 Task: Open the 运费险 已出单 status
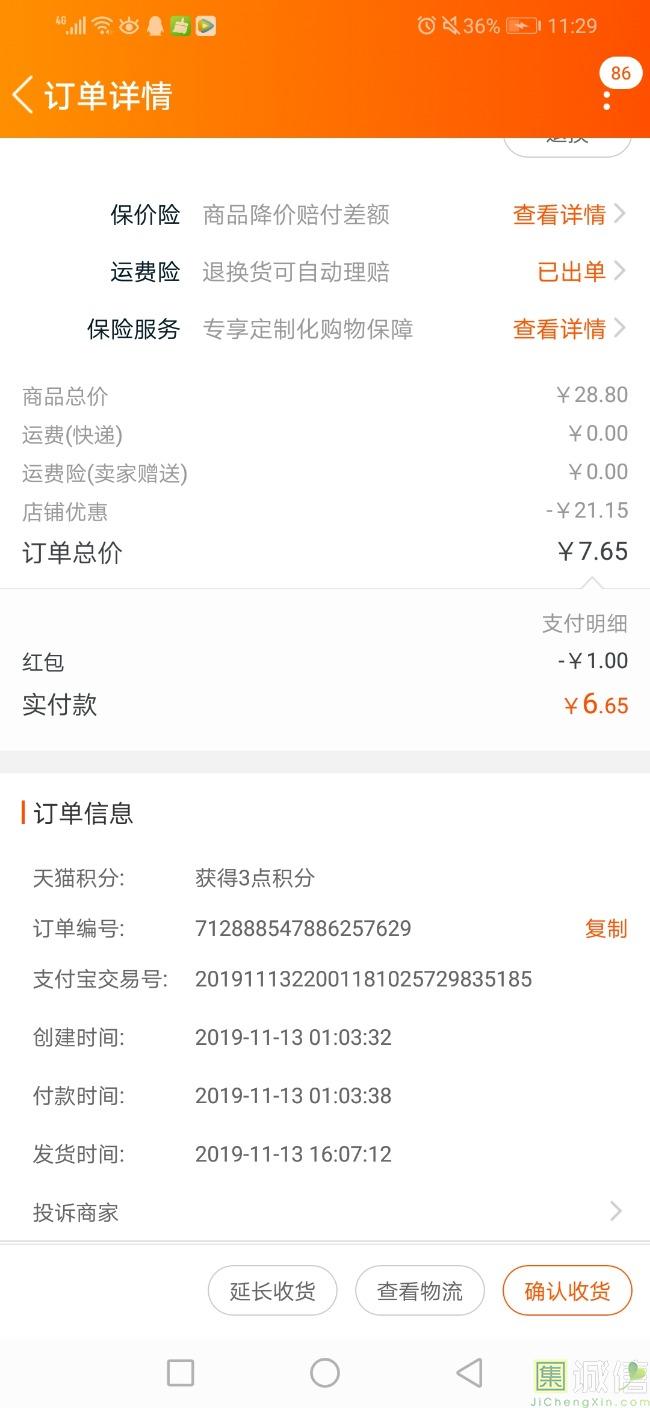[x=582, y=271]
